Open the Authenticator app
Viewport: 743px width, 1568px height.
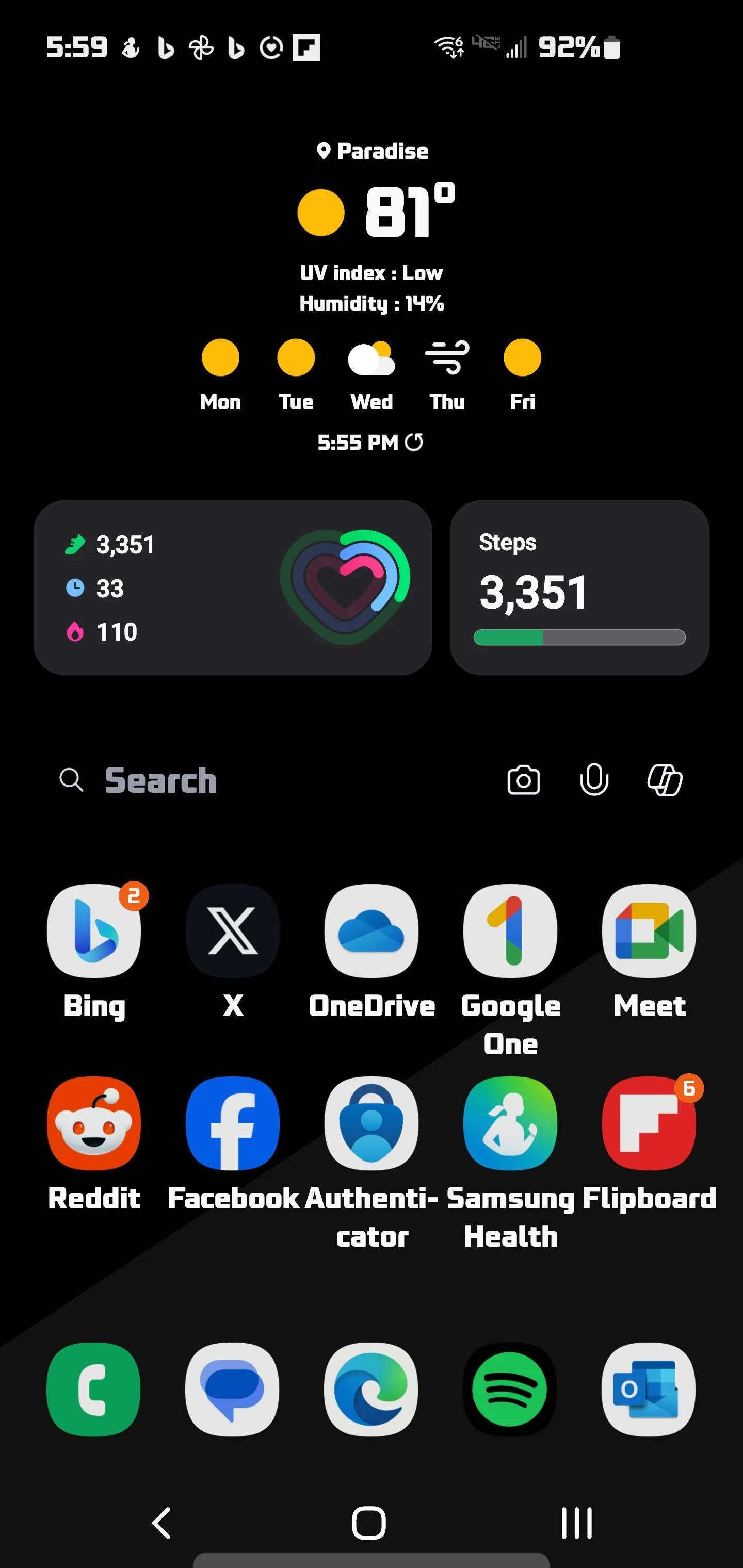coord(372,1123)
